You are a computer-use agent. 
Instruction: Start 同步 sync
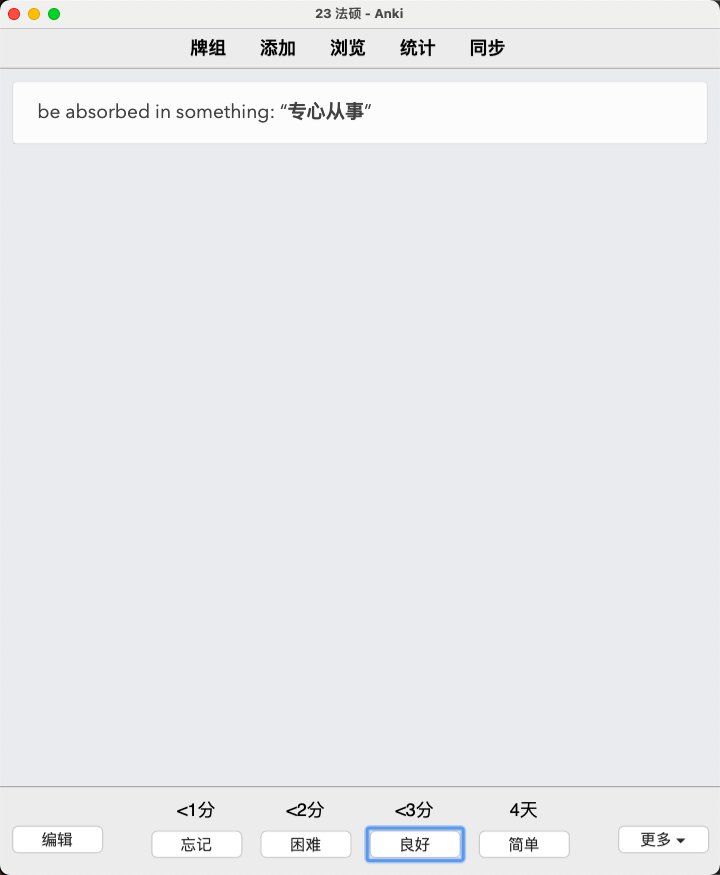487,48
